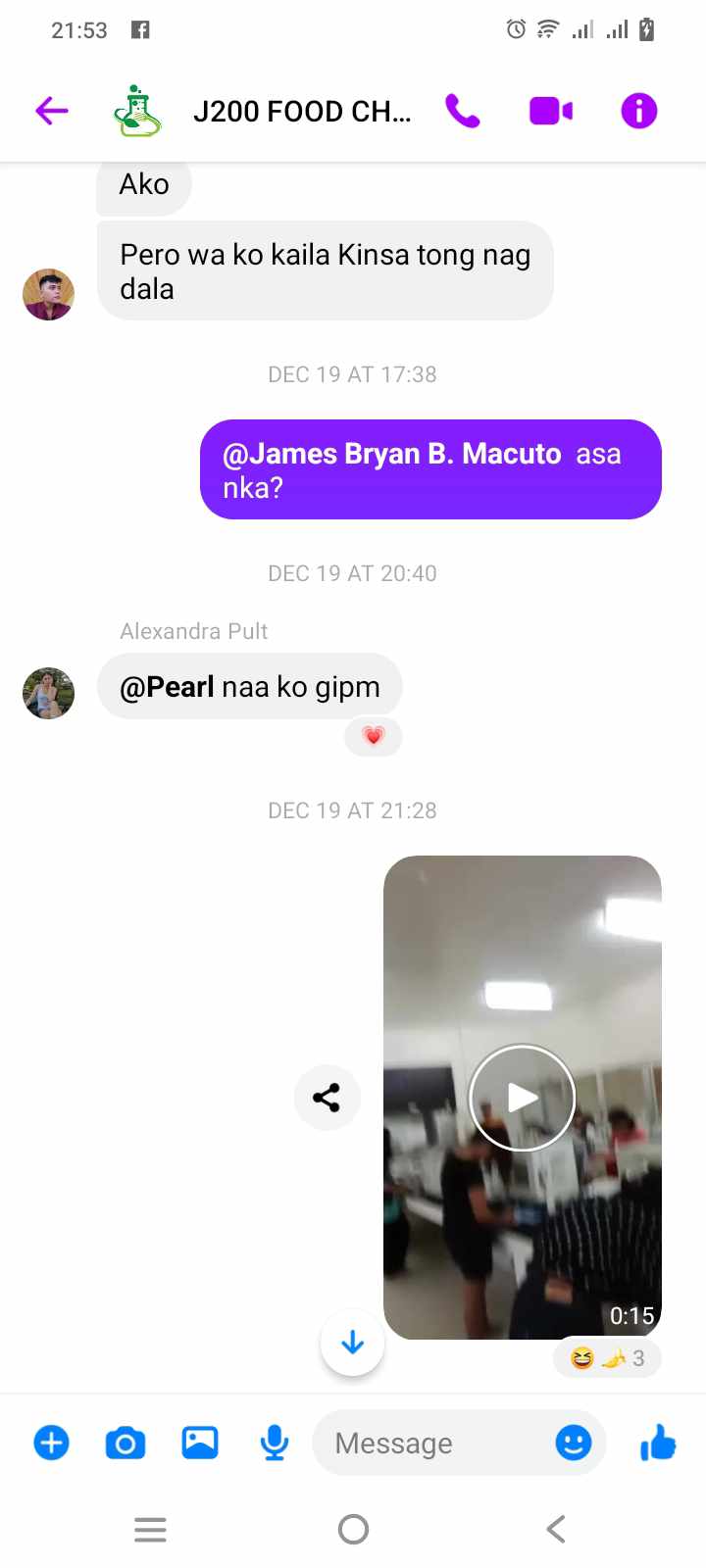Viewport: 706px width, 1568px height.
Task: View heart reaction on Alexandra's message
Action: (374, 736)
